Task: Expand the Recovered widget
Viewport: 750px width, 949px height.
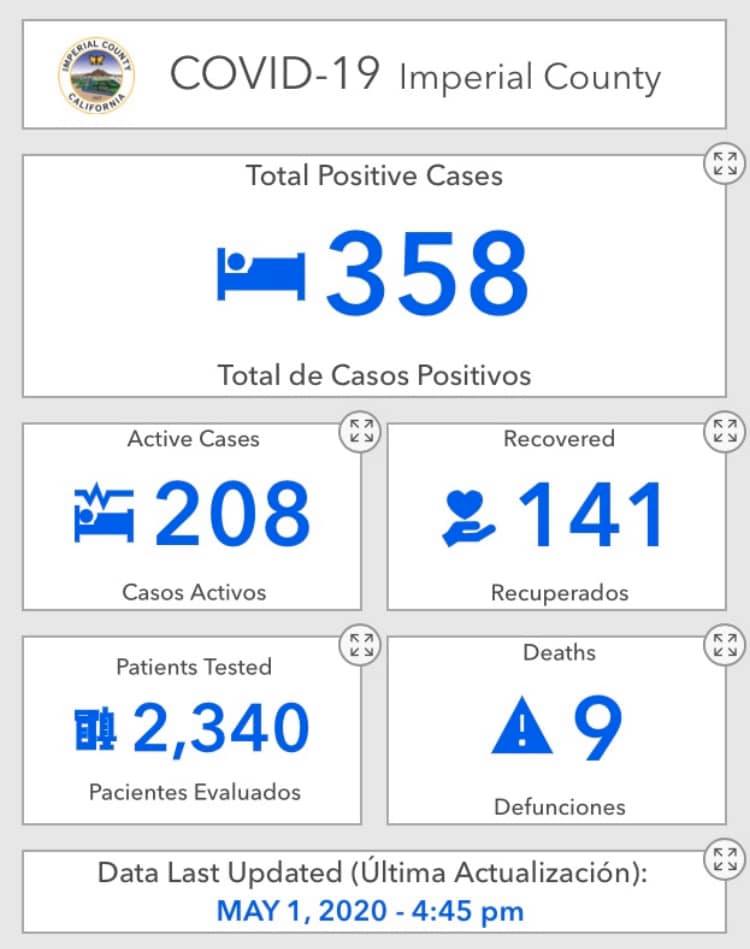Action: (x=725, y=432)
